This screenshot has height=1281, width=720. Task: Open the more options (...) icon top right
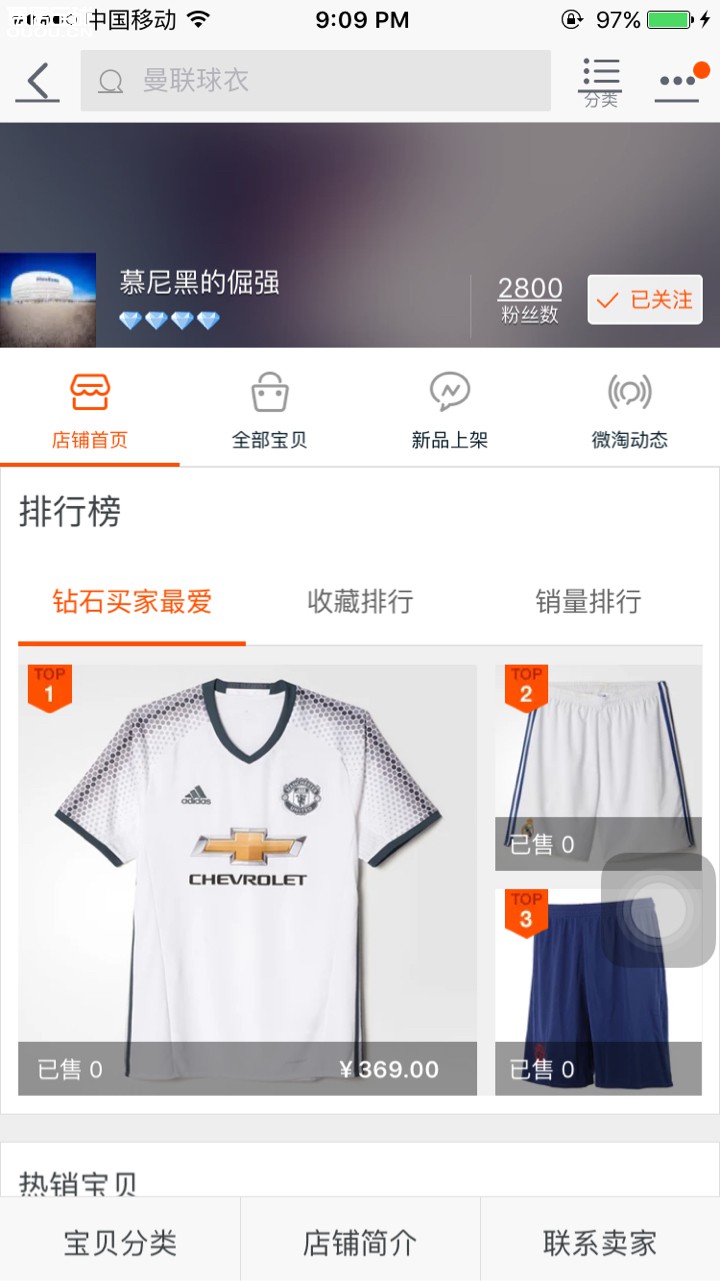(x=679, y=82)
